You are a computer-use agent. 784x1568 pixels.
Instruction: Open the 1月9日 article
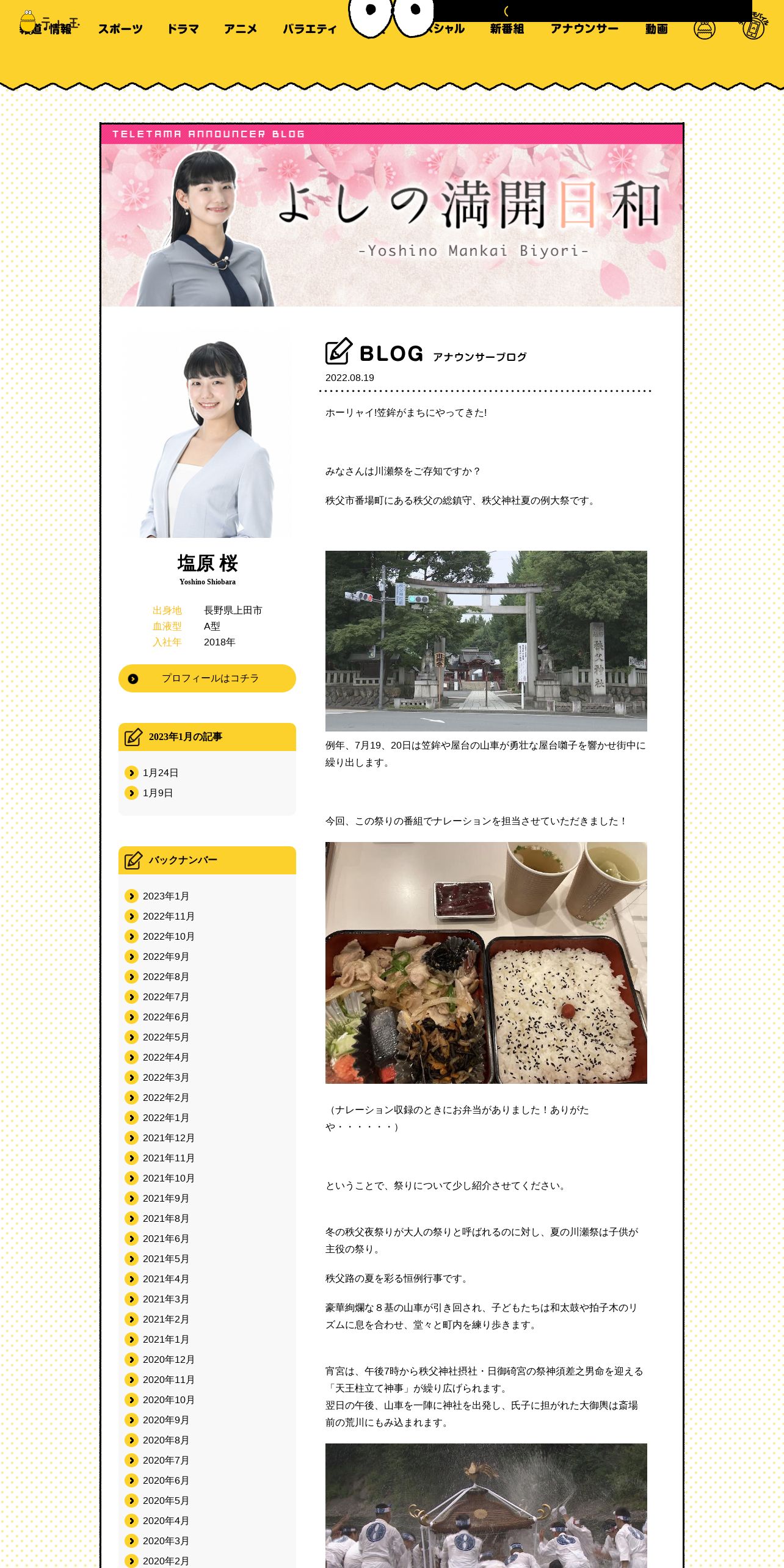(158, 793)
